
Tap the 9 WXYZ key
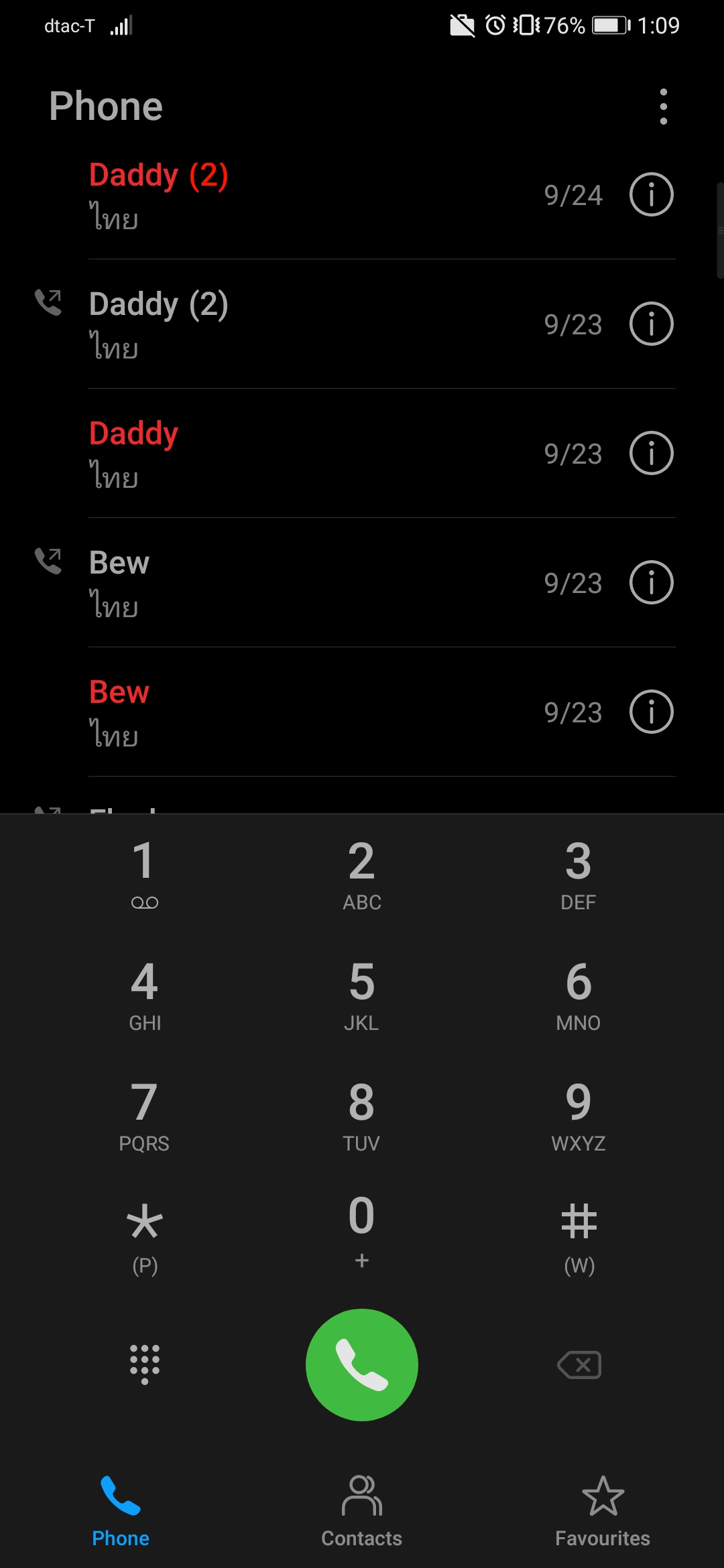578,1113
